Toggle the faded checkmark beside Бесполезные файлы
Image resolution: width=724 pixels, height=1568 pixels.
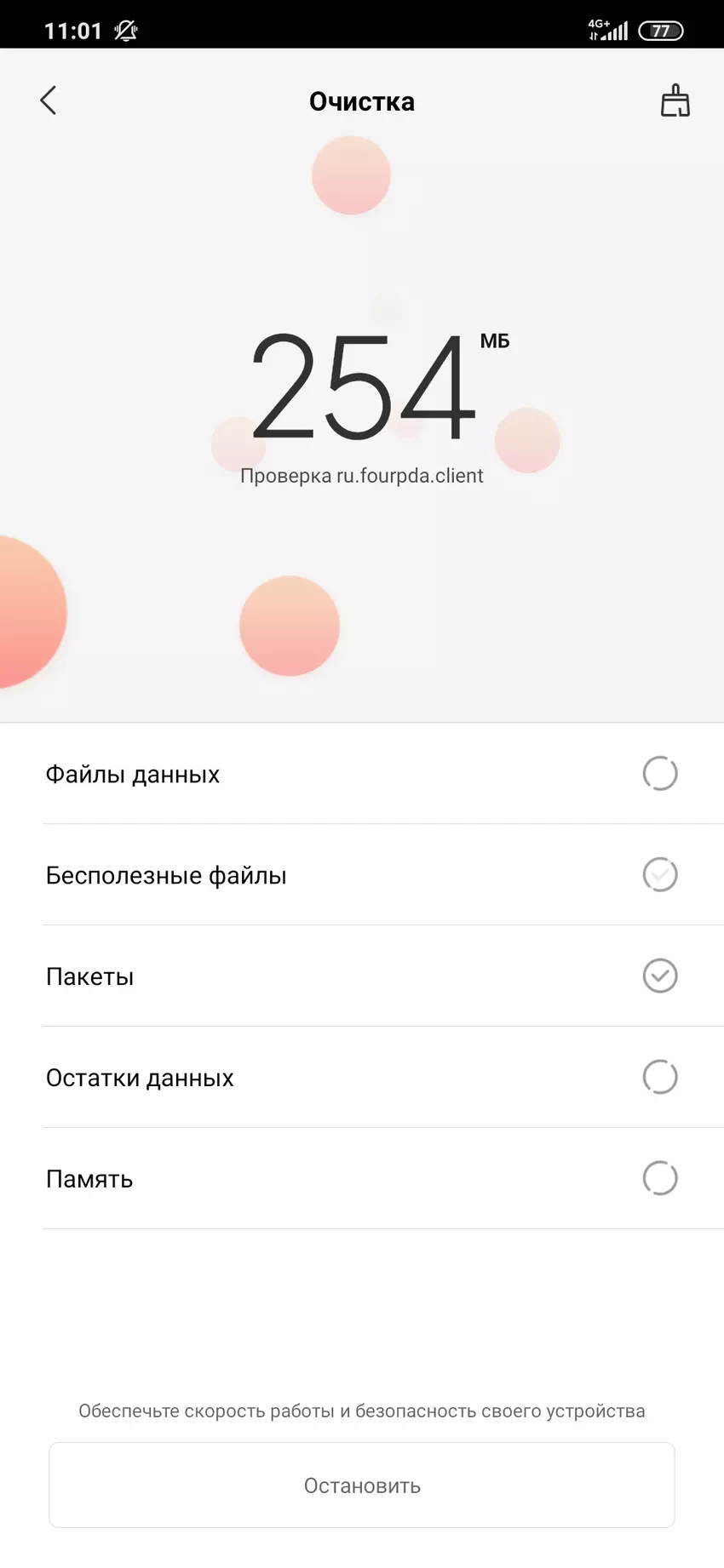[x=659, y=874]
